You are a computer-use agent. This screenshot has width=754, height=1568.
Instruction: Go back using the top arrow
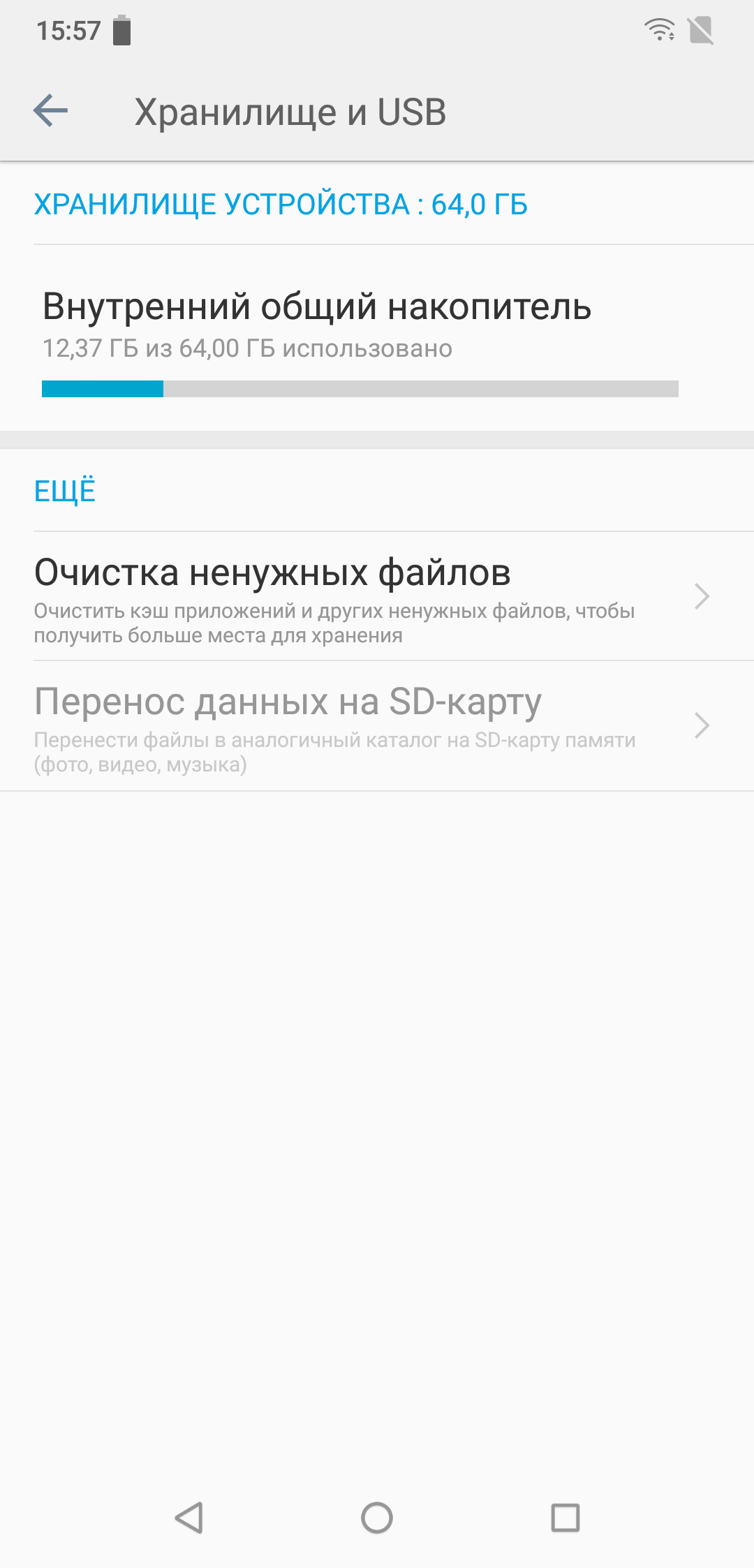pyautogui.click(x=50, y=111)
